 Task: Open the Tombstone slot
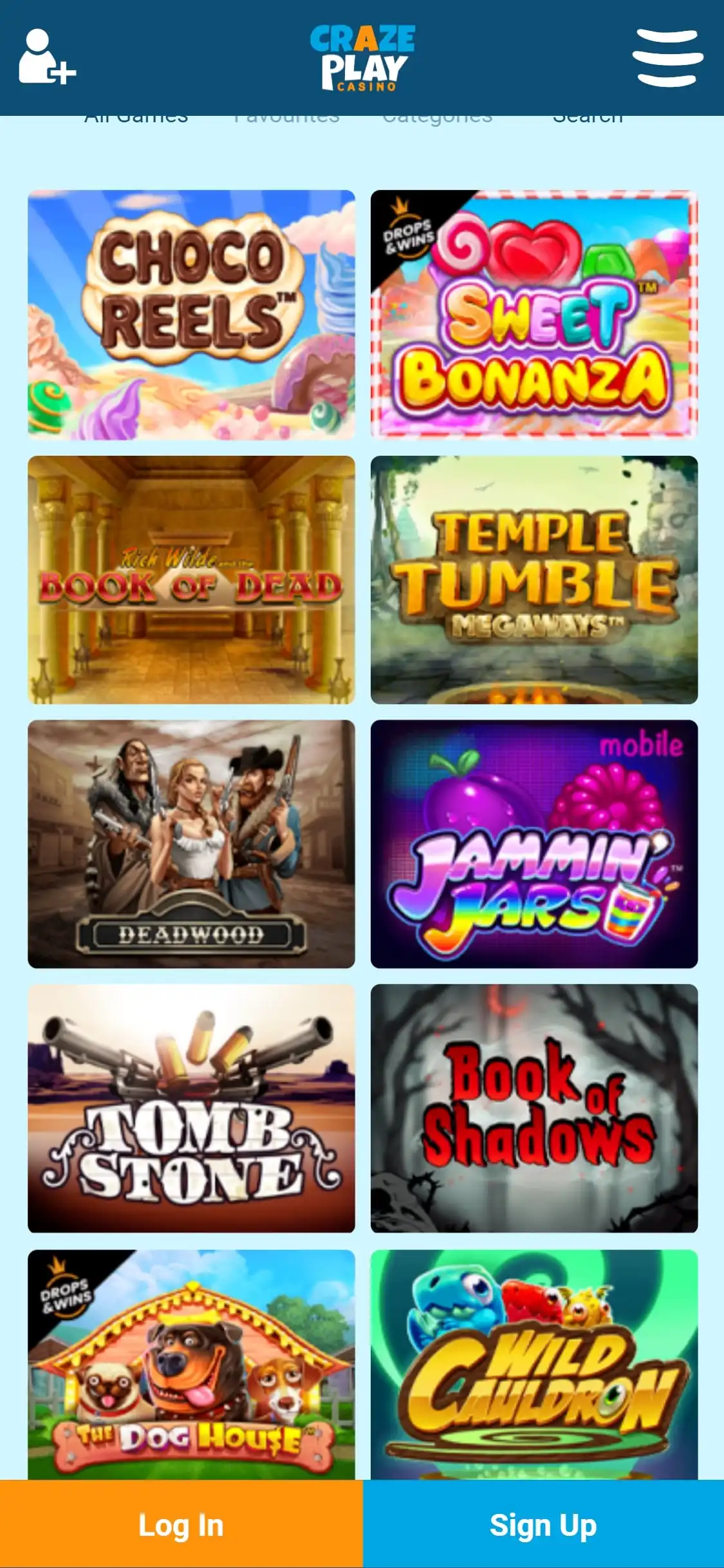pos(191,1108)
